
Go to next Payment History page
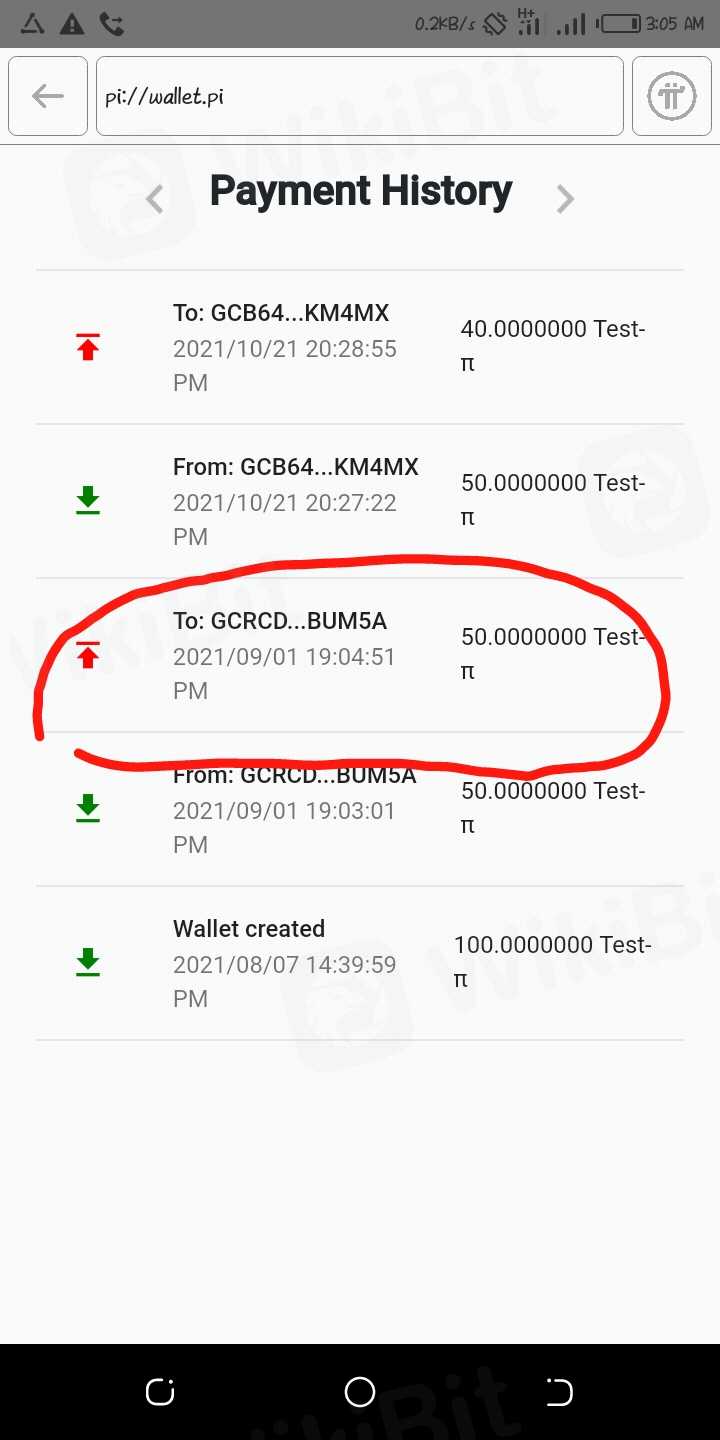pyautogui.click(x=565, y=199)
